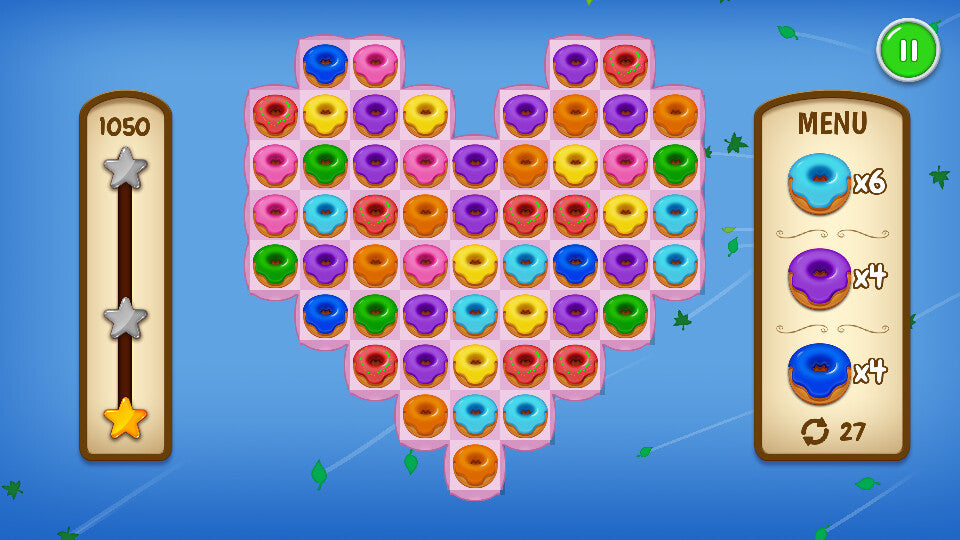The image size is (960, 540).
Task: Select the blue donut topping the heart's left lobe
Action: [325, 65]
